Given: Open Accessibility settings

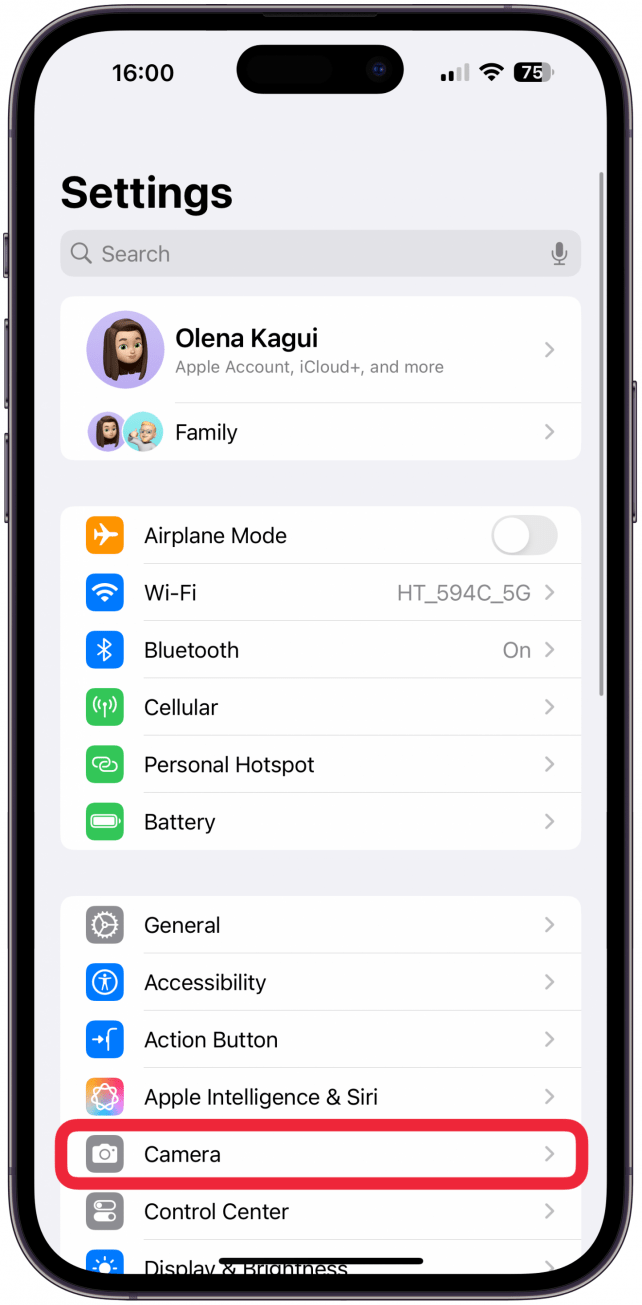Looking at the screenshot, I should pyautogui.click(x=320, y=982).
